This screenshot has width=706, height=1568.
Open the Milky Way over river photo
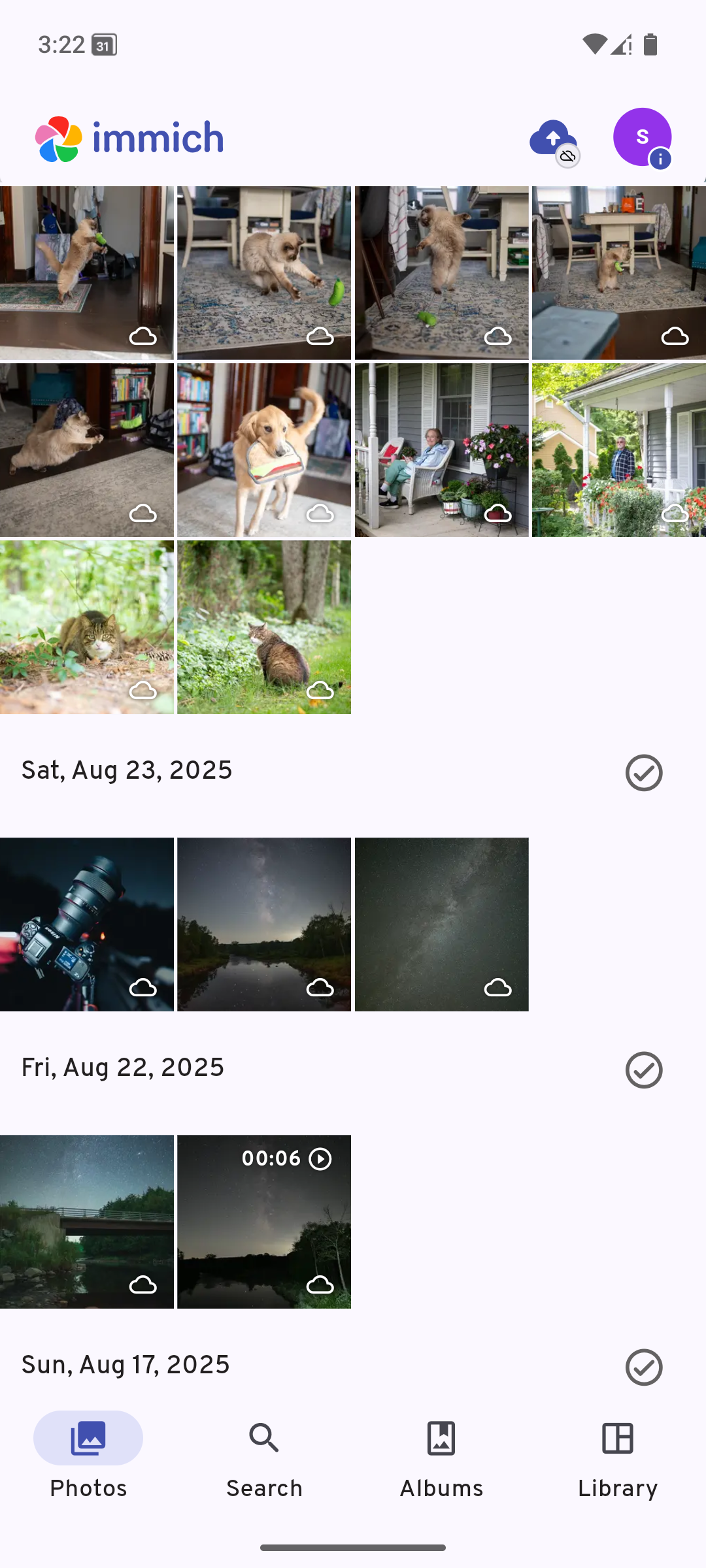point(264,924)
